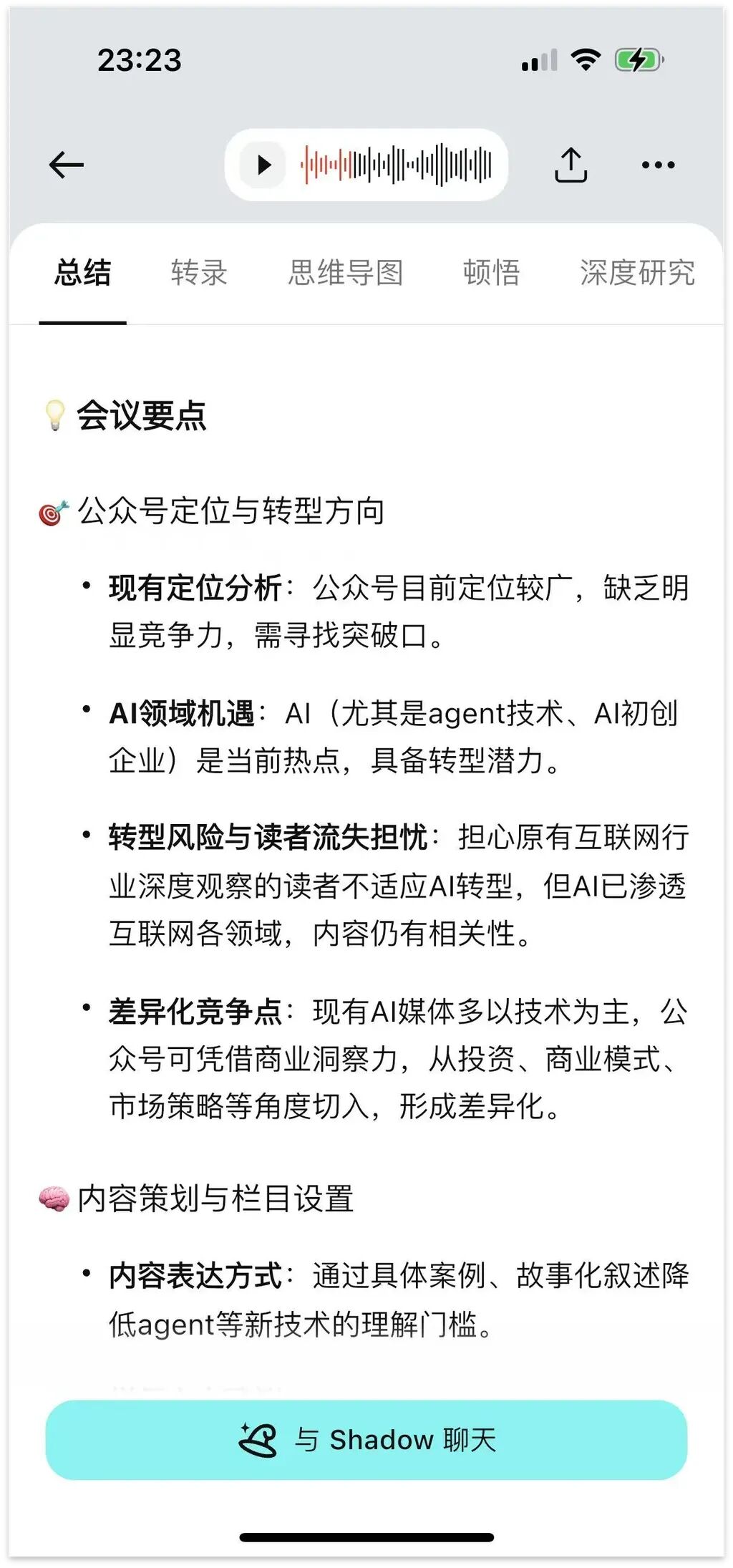Open the three-dot overflow menu
The width and height of the screenshot is (733, 1568).
[658, 165]
